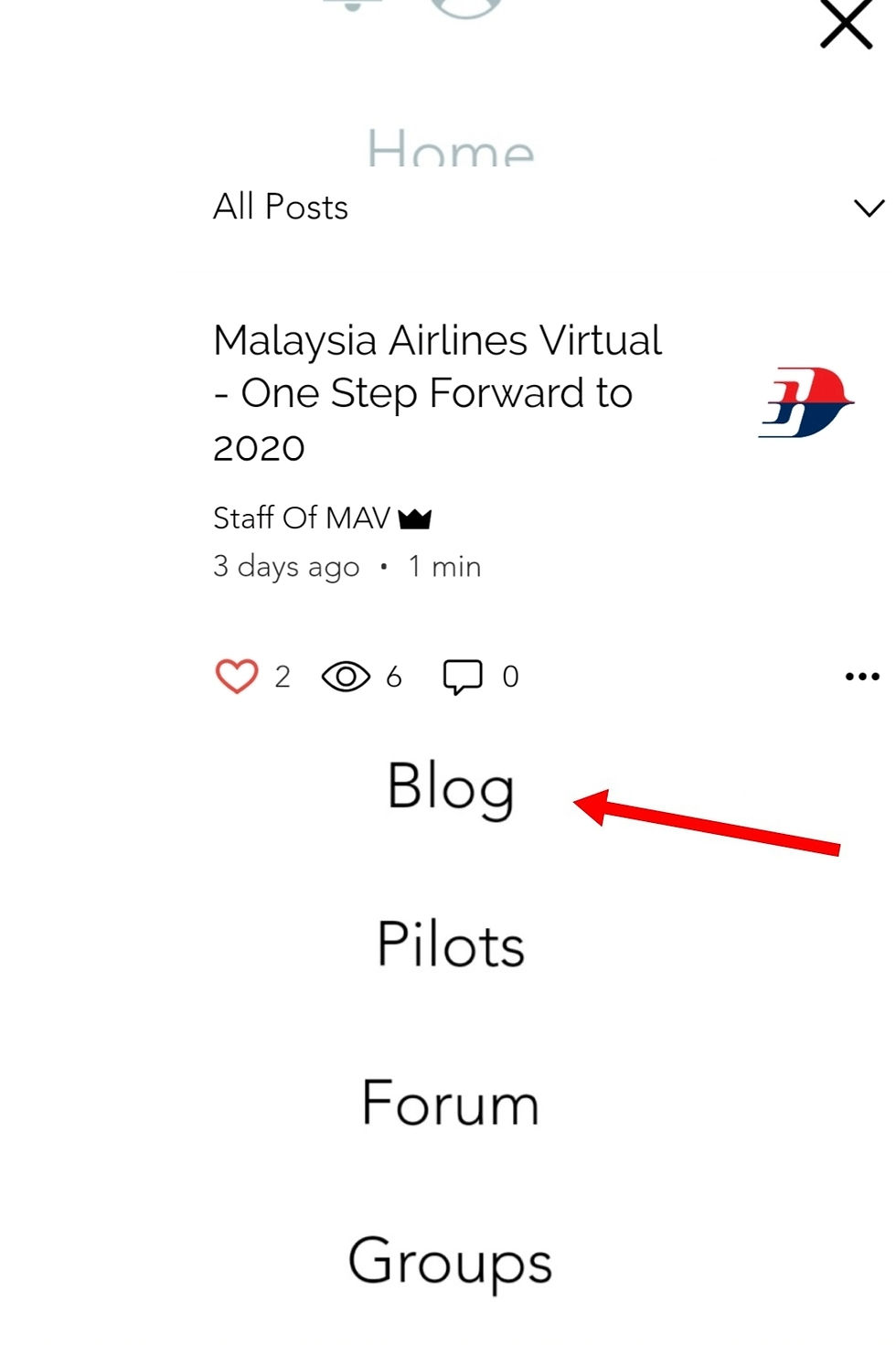Like the Malaysia Airlines Virtual post
The width and height of the screenshot is (896, 1345).
(x=237, y=677)
